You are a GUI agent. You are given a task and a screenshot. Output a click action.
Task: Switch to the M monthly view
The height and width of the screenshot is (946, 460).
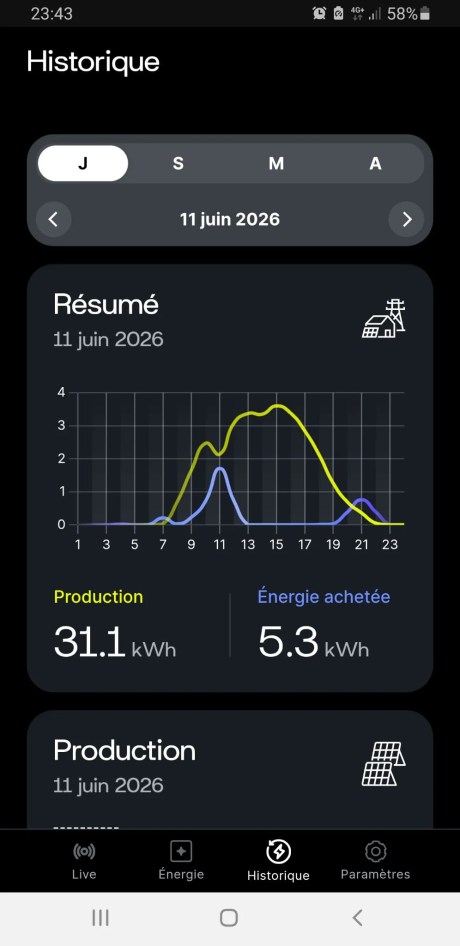point(276,163)
